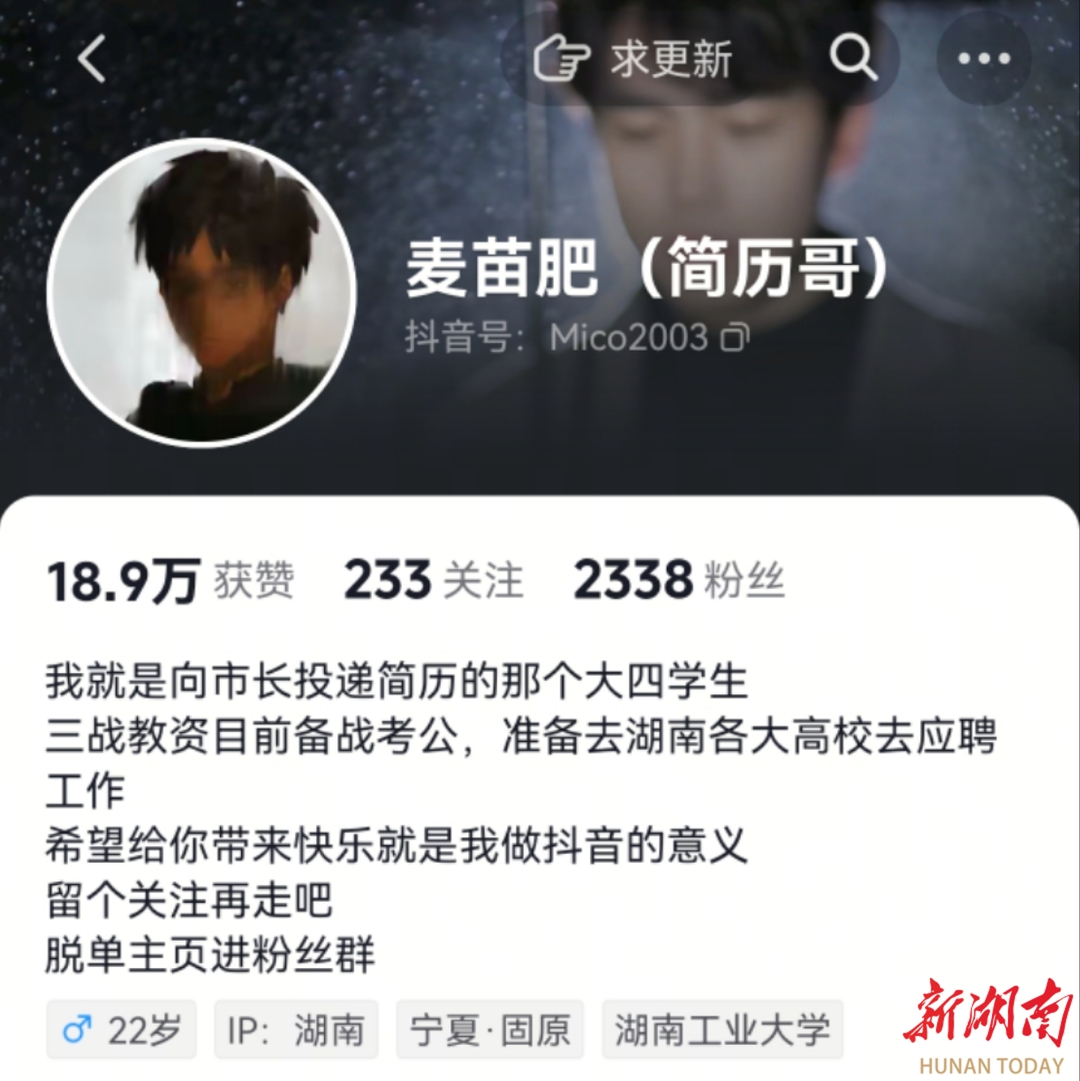Image resolution: width=1080 pixels, height=1081 pixels.
Task: Search this user's videos
Action: 853,59
